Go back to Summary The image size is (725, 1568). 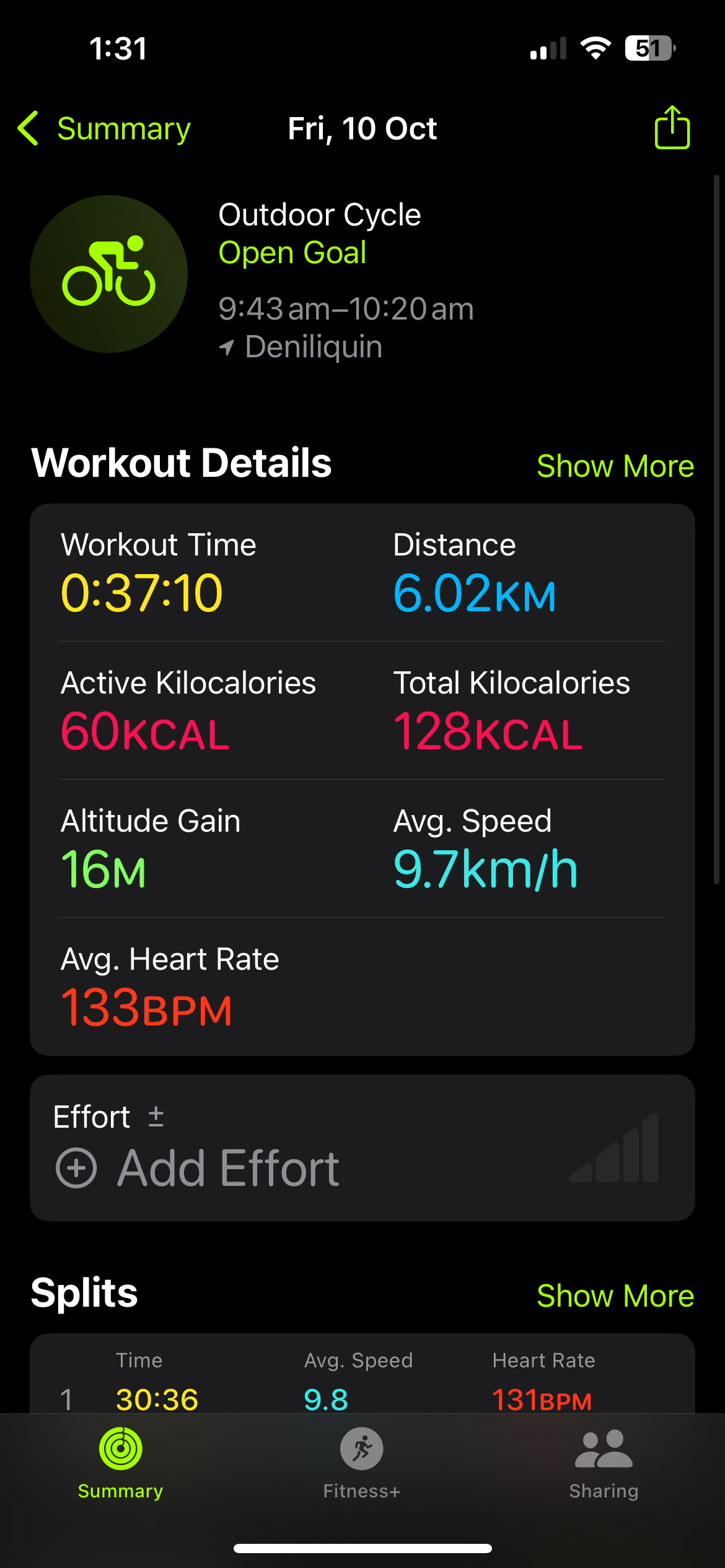(104, 129)
